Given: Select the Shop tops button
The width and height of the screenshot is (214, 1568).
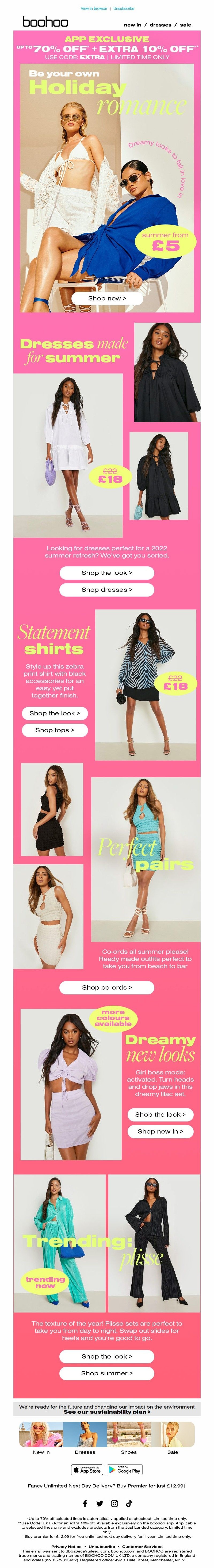Looking at the screenshot, I should pyautogui.click(x=55, y=730).
